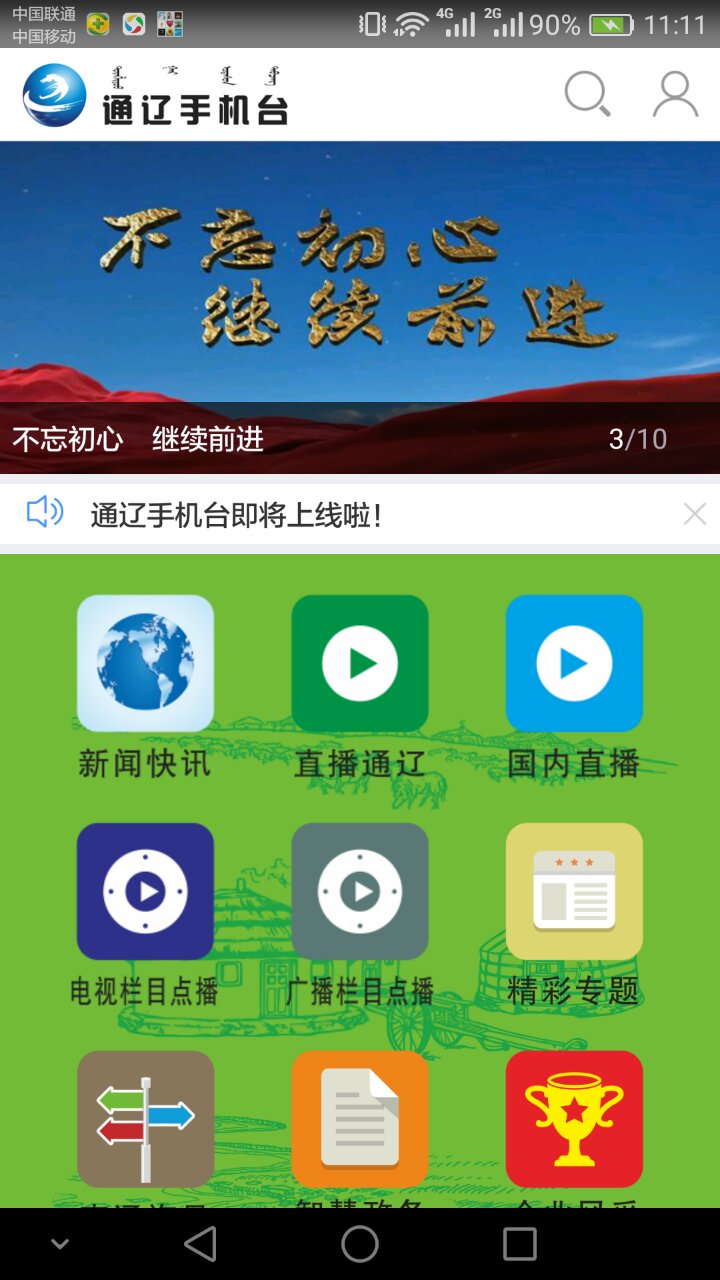
Task: Open the search magnifier icon
Action: 587,94
